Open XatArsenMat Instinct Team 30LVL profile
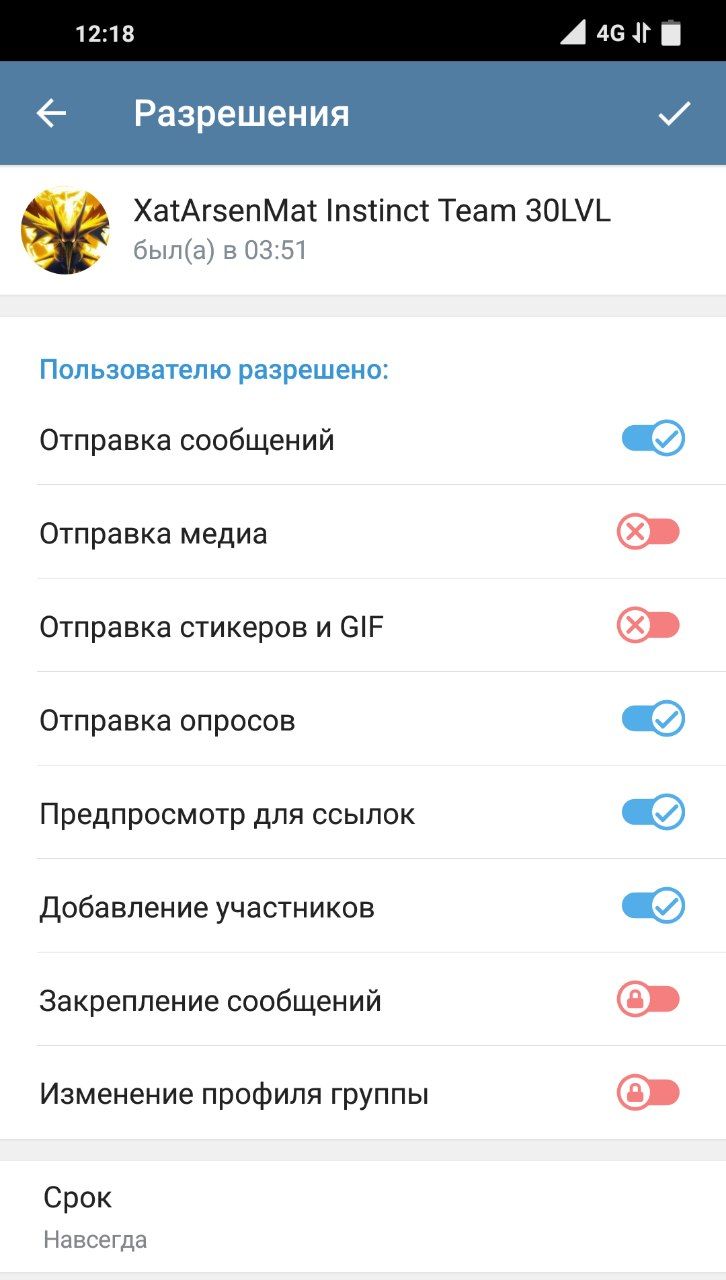The image size is (726, 1280). click(363, 230)
